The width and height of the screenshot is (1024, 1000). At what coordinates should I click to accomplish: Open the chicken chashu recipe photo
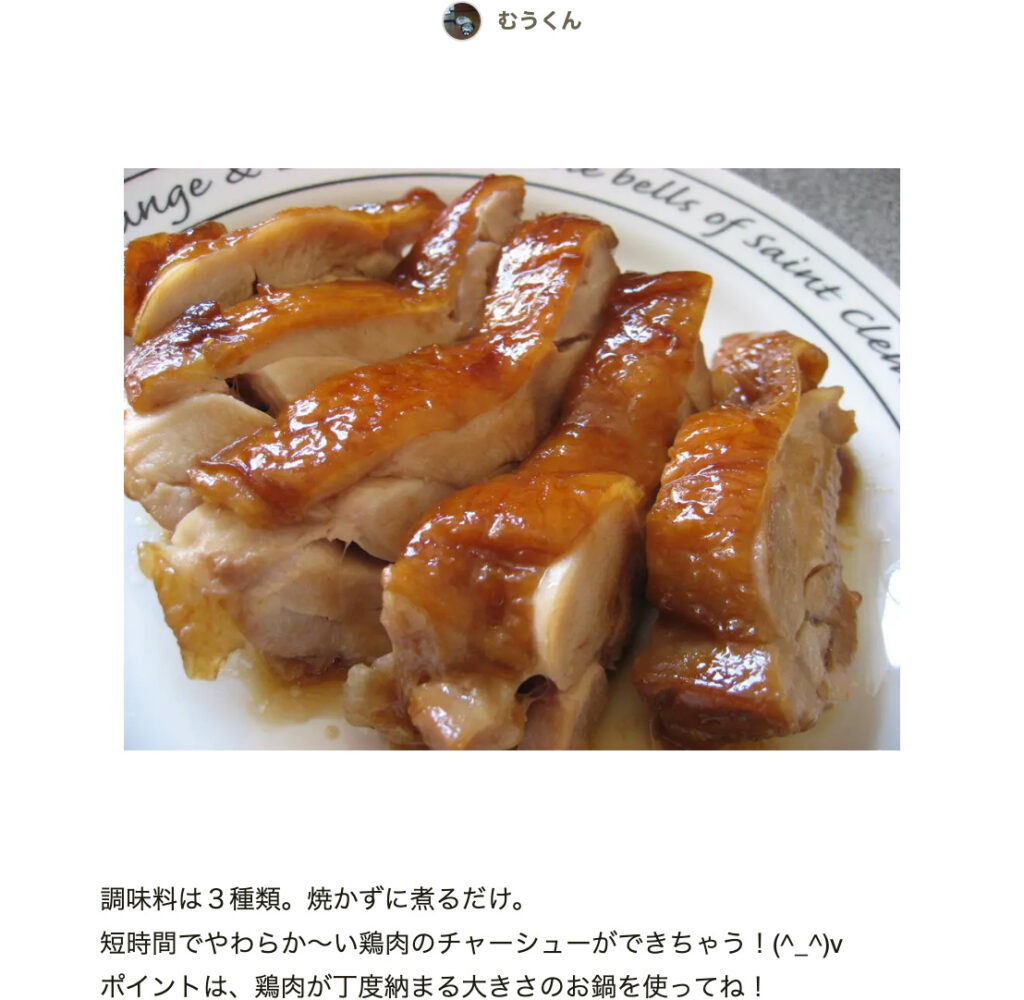(511, 458)
